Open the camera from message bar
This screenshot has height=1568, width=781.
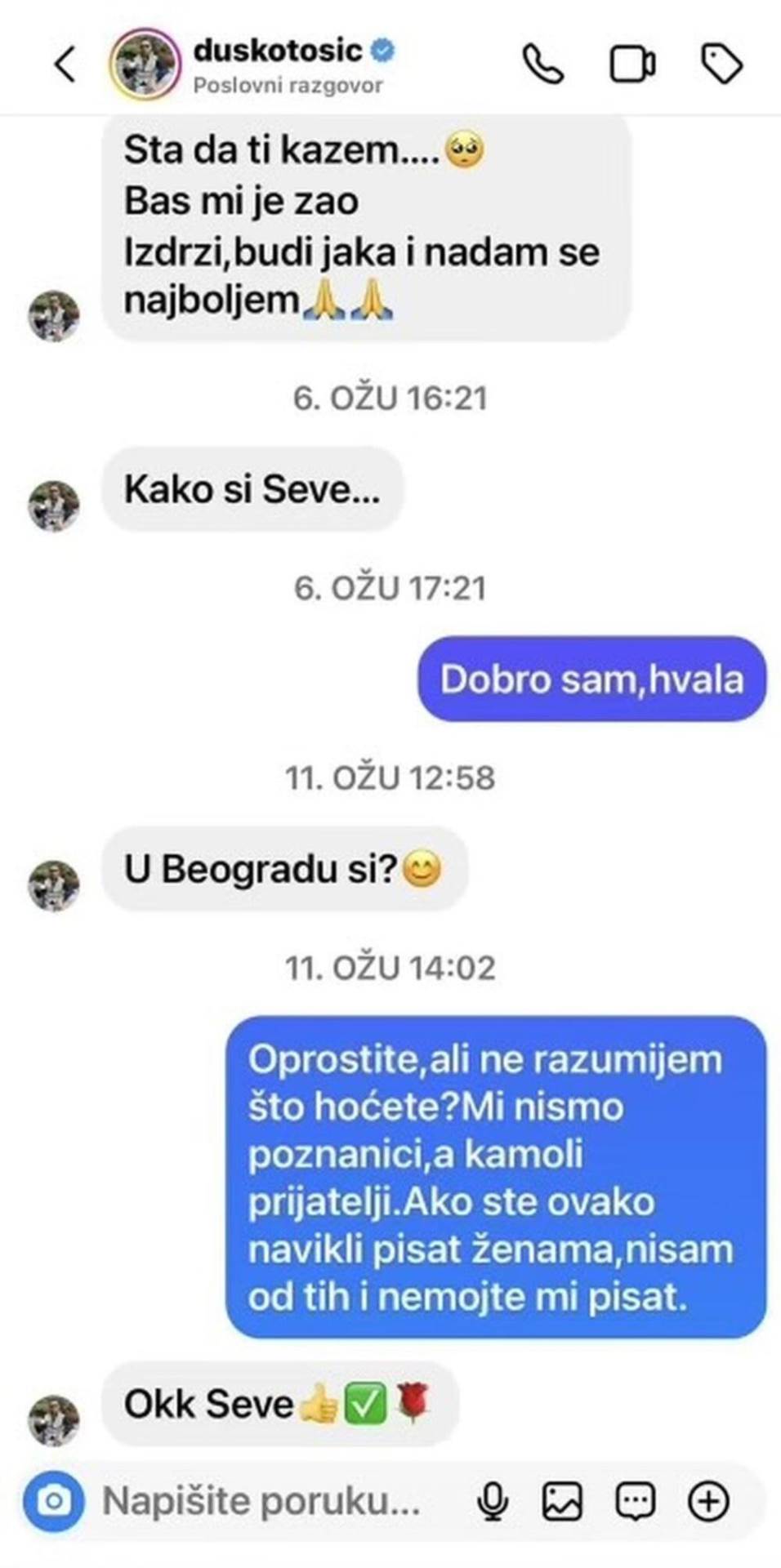pyautogui.click(x=54, y=1500)
